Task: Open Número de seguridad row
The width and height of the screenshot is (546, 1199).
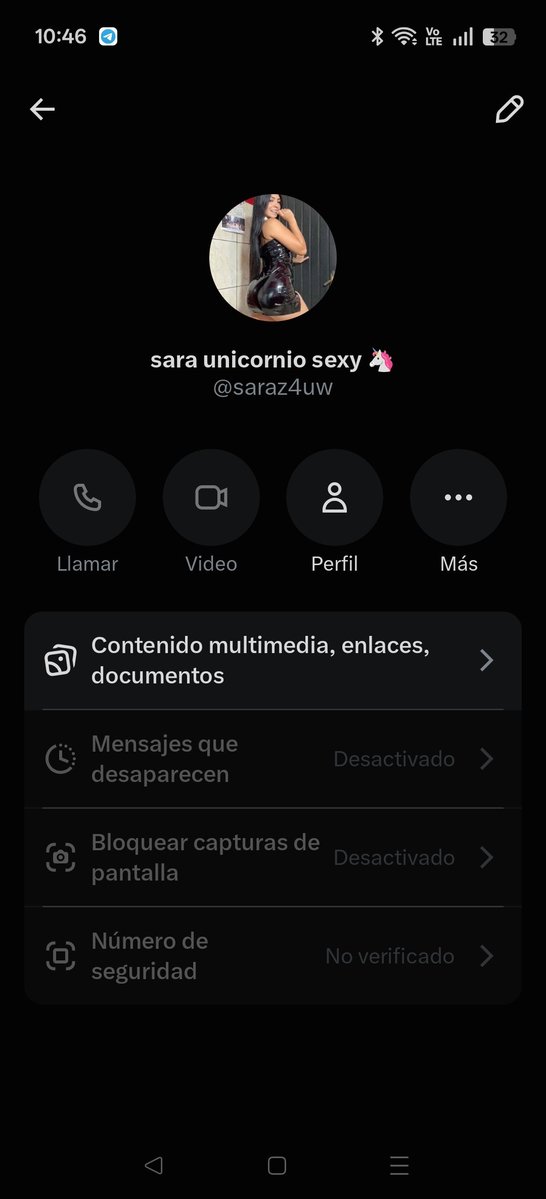Action: pos(273,956)
